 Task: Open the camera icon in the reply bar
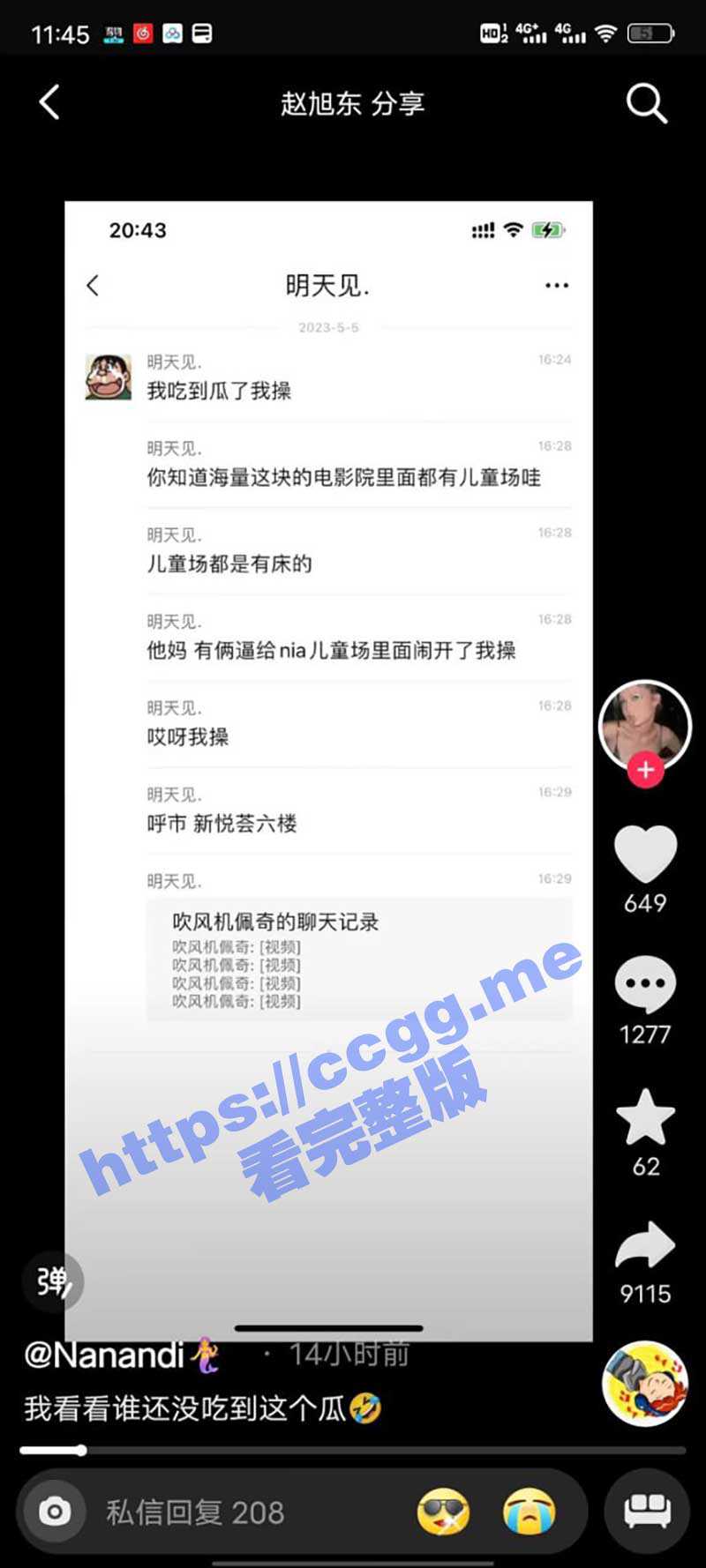pyautogui.click(x=55, y=1512)
